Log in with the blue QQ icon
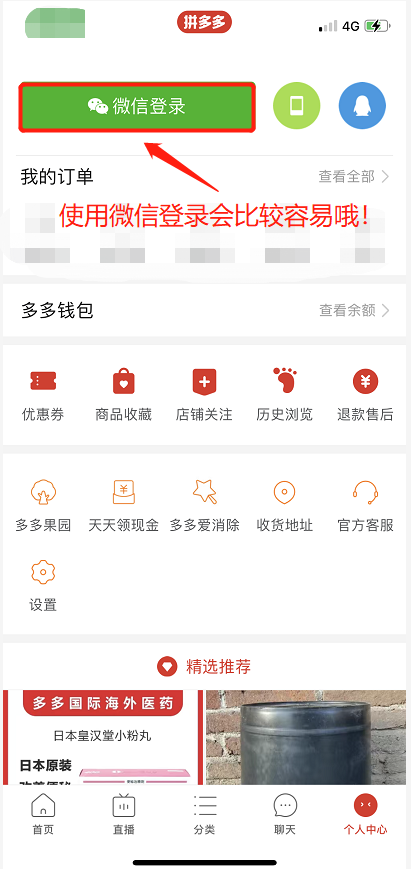411x869 pixels. point(362,105)
